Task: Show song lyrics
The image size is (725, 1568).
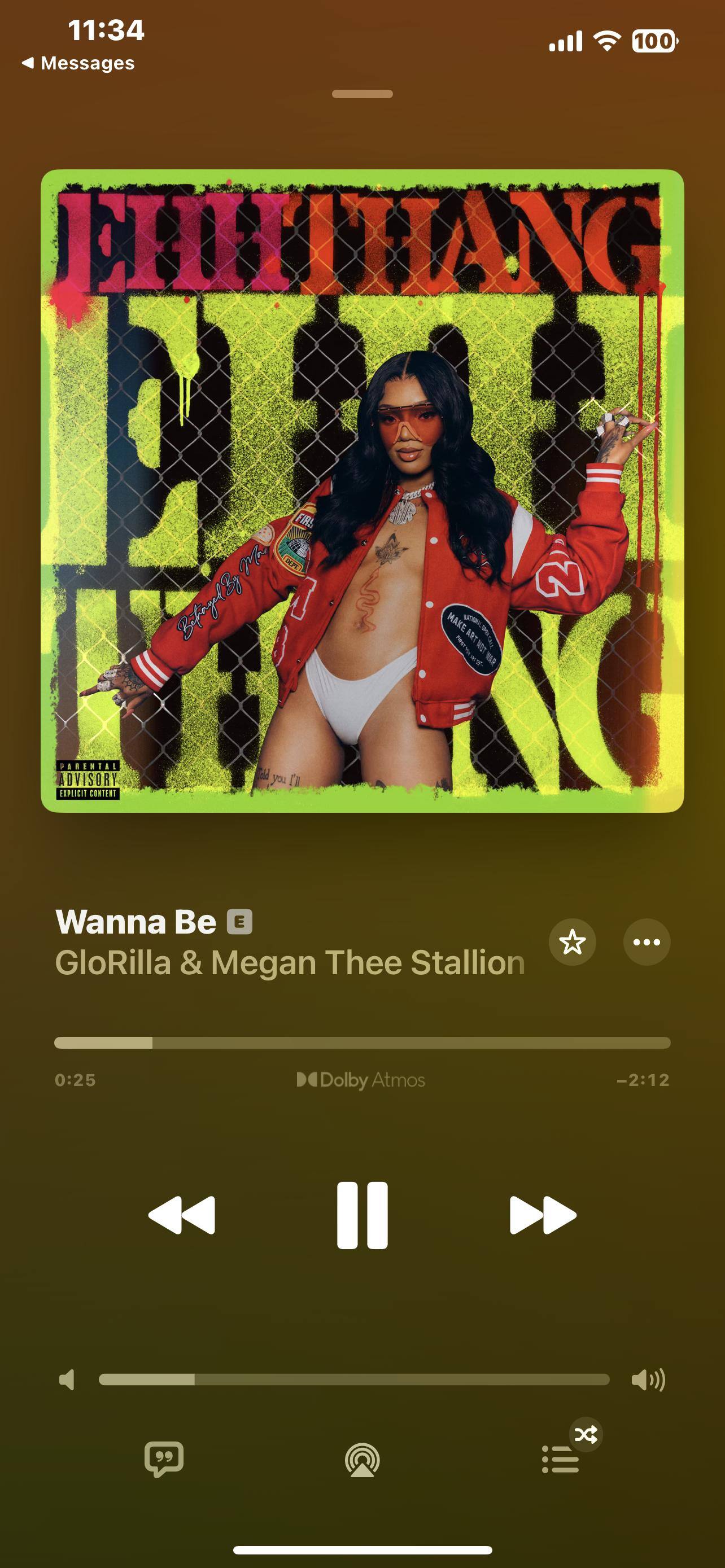Action: (x=164, y=1459)
